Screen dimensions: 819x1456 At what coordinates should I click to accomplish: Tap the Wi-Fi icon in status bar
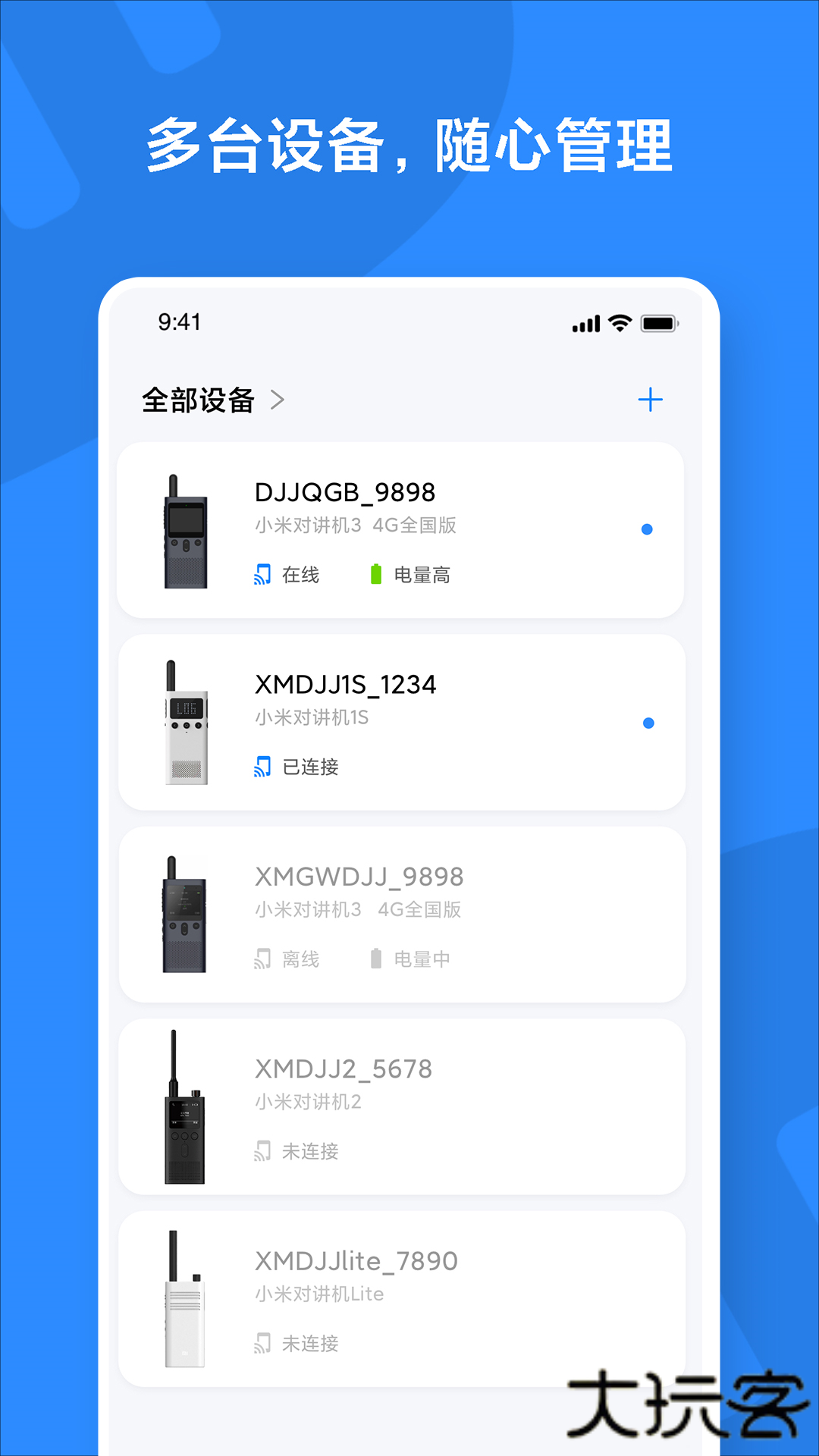(620, 322)
